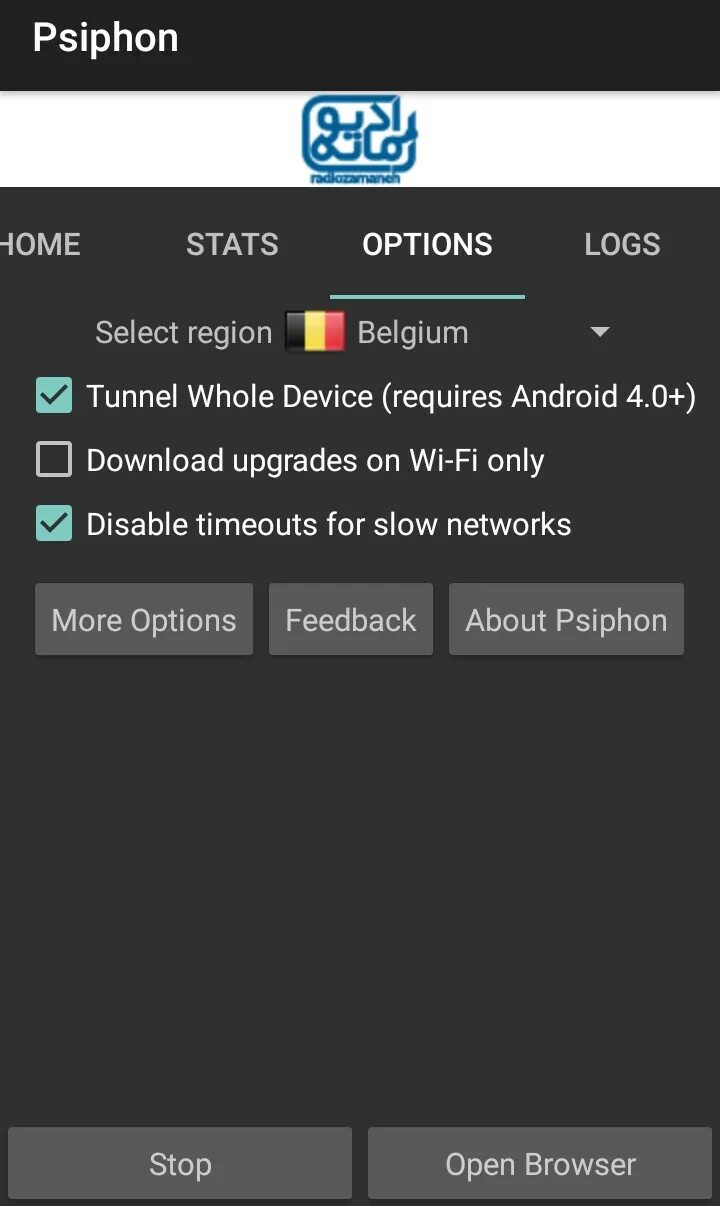Open About Psiphon

tap(566, 620)
